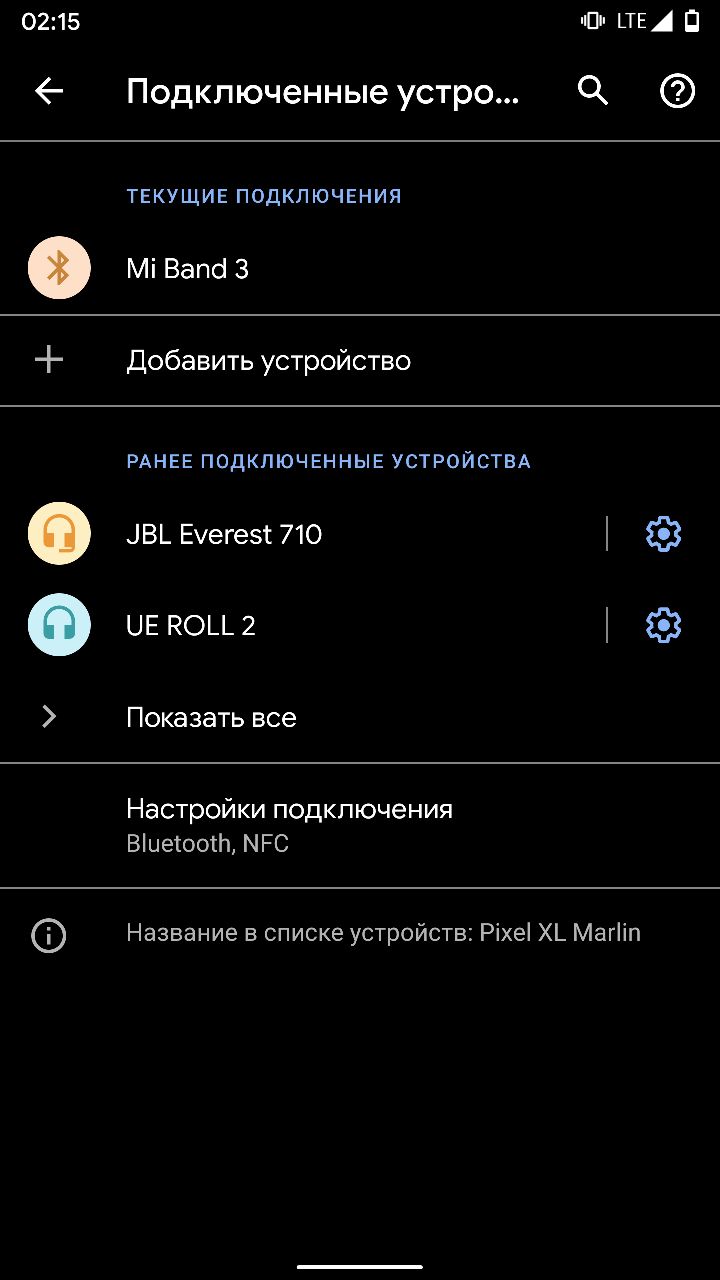
Task: Open the help icon
Action: tap(677, 91)
